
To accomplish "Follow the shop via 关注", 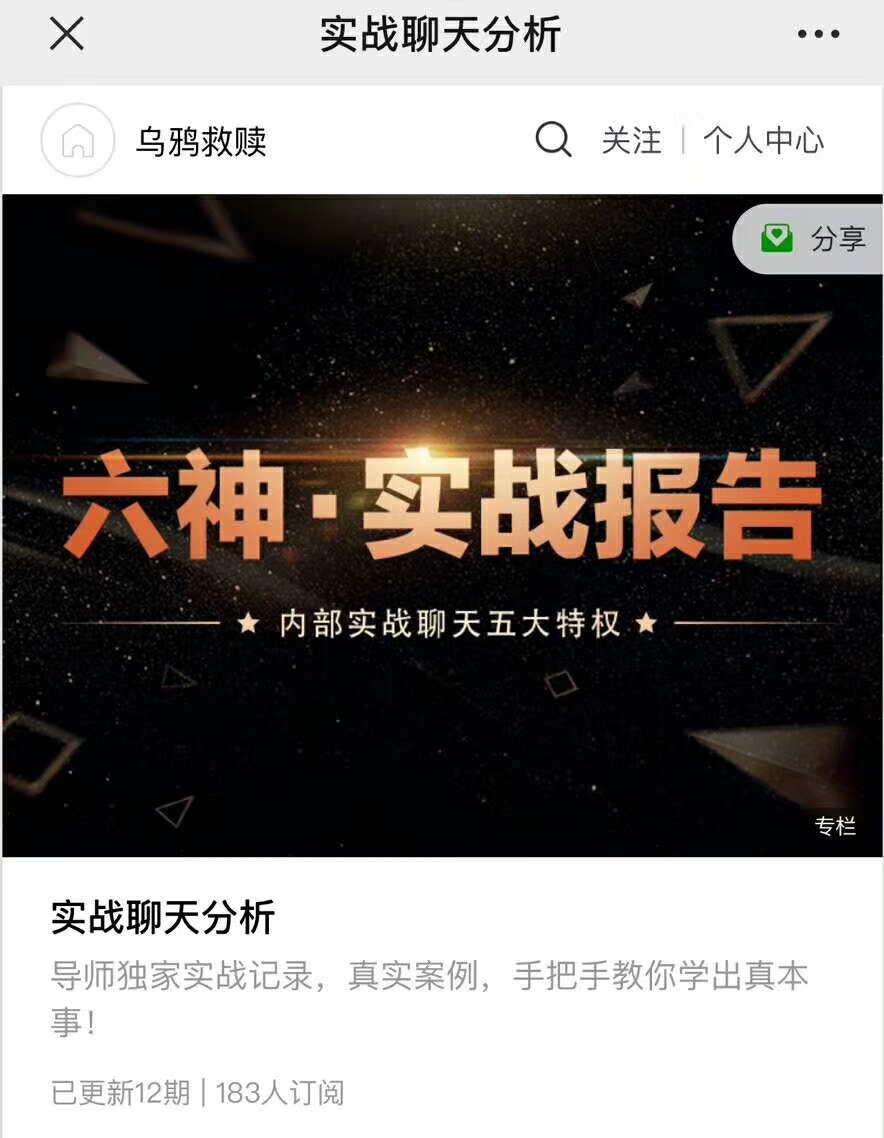I will [x=631, y=140].
